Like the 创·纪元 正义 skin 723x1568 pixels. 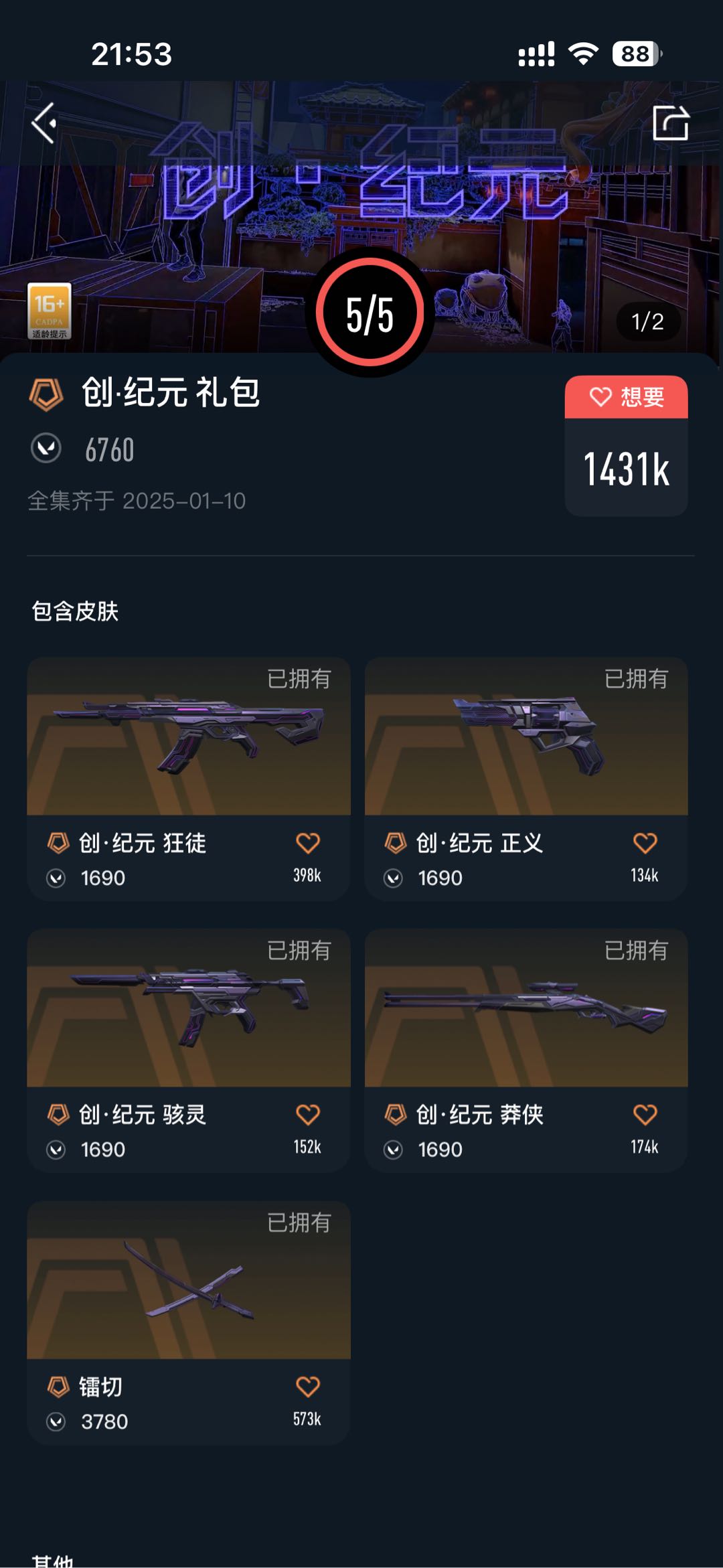click(645, 843)
